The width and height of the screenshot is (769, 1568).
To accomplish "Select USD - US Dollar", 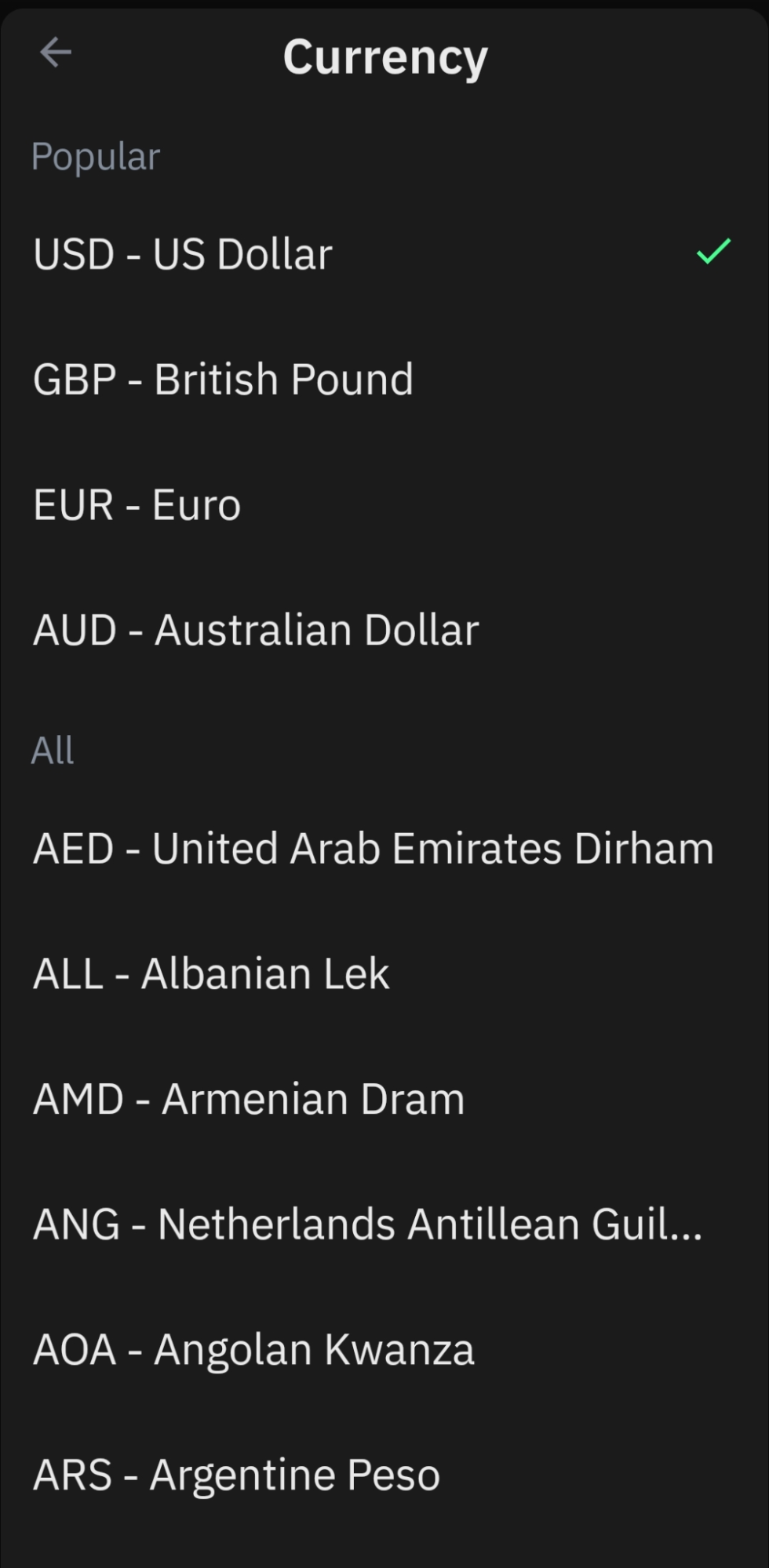I will pyautogui.click(x=384, y=254).
